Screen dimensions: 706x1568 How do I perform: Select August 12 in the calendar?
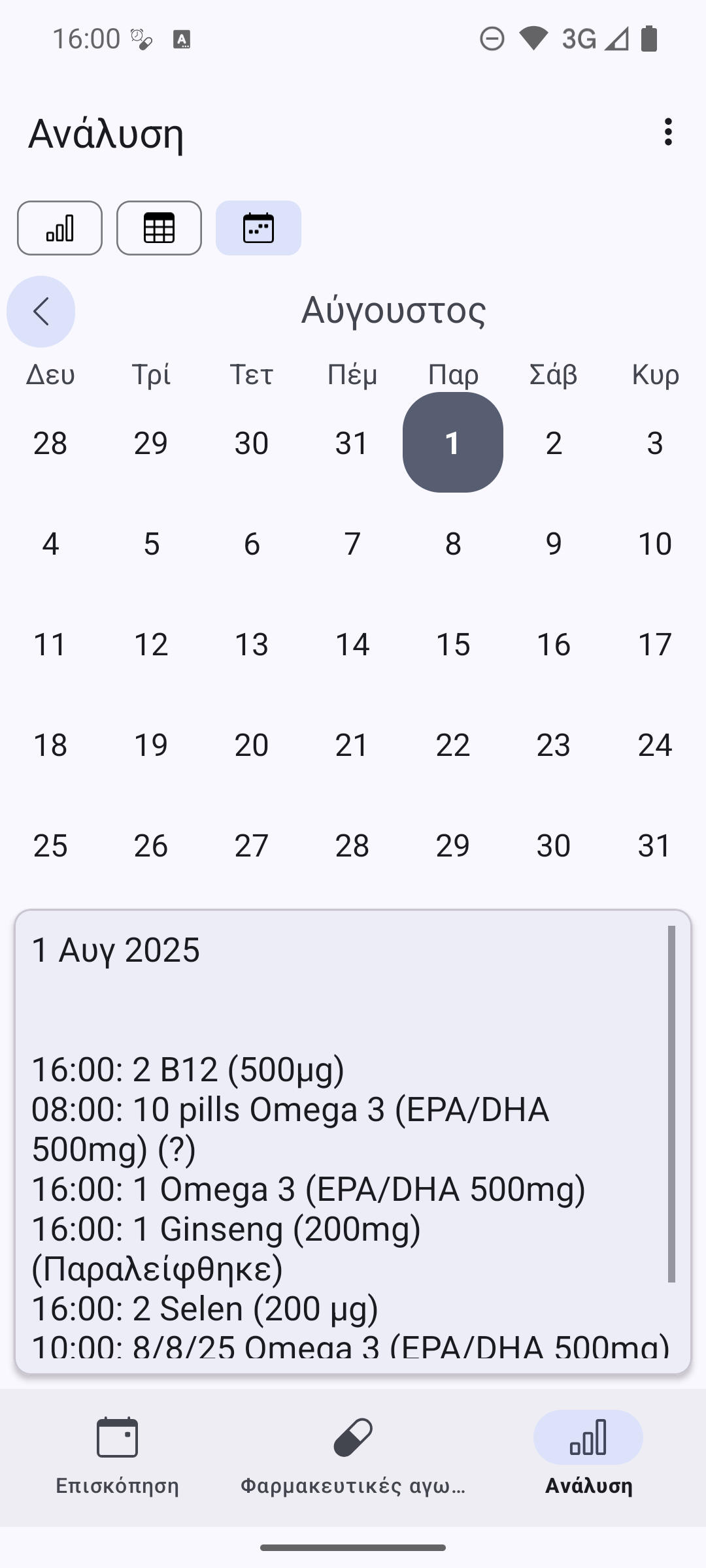(151, 644)
